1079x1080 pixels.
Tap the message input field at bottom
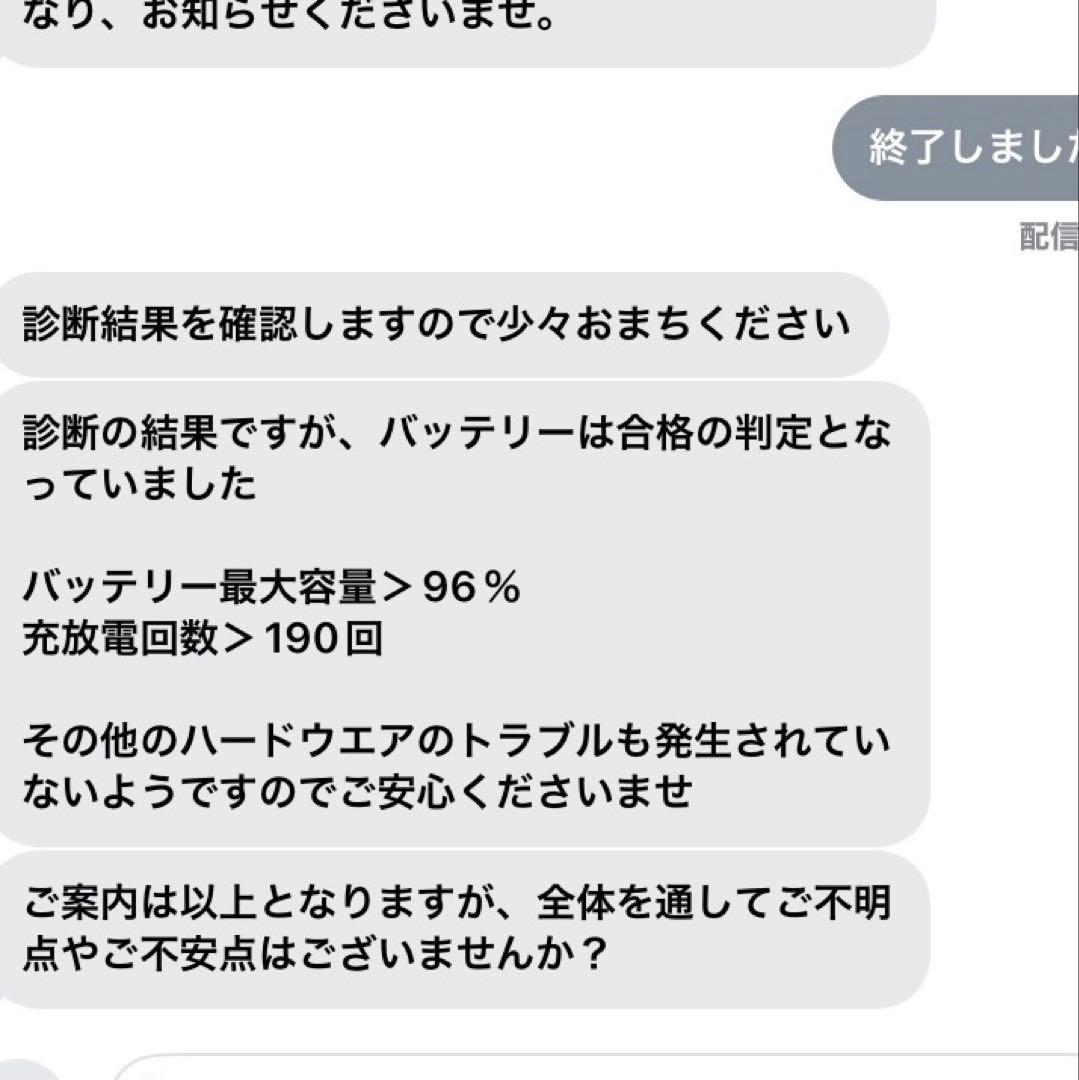600,1070
